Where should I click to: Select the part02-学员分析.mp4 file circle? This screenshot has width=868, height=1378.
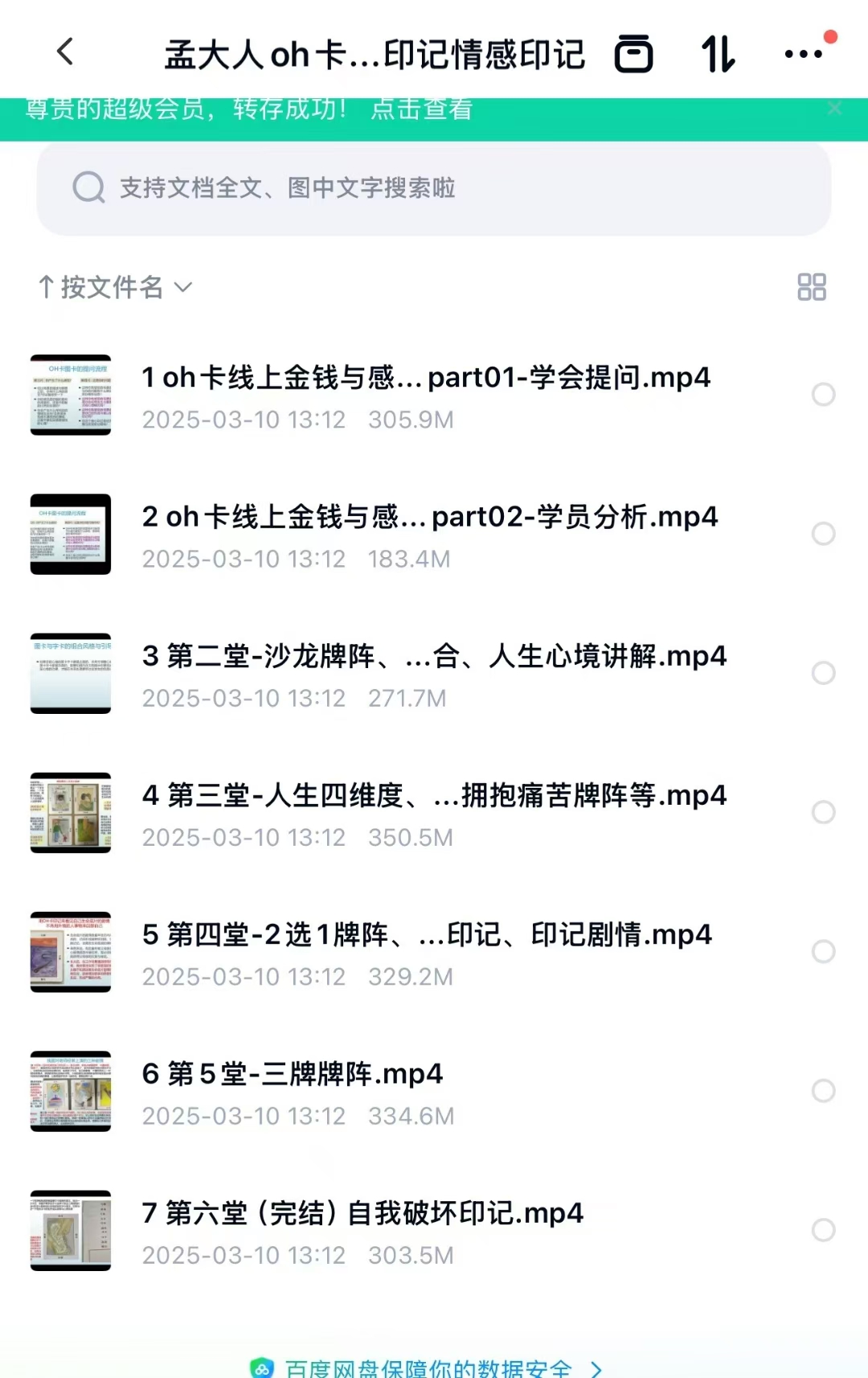(823, 534)
